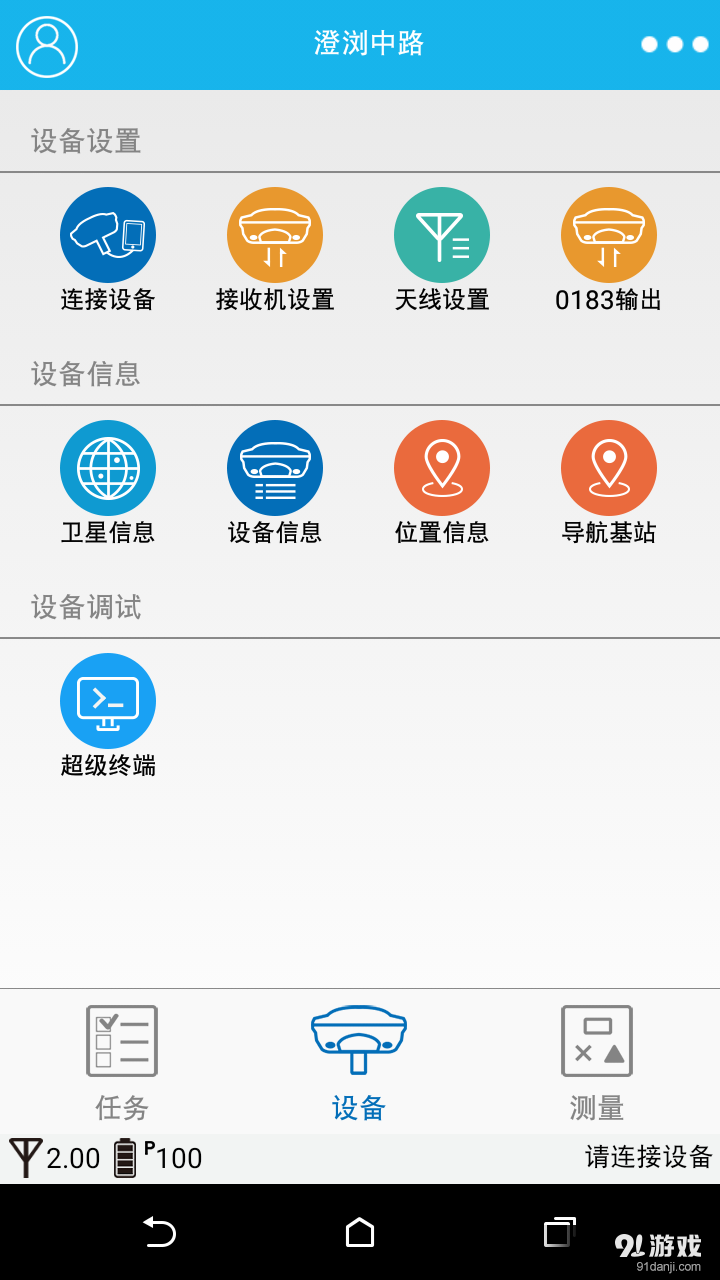Tap the battery indicator showing P100
This screenshot has width=720, height=1280.
coord(155,1157)
